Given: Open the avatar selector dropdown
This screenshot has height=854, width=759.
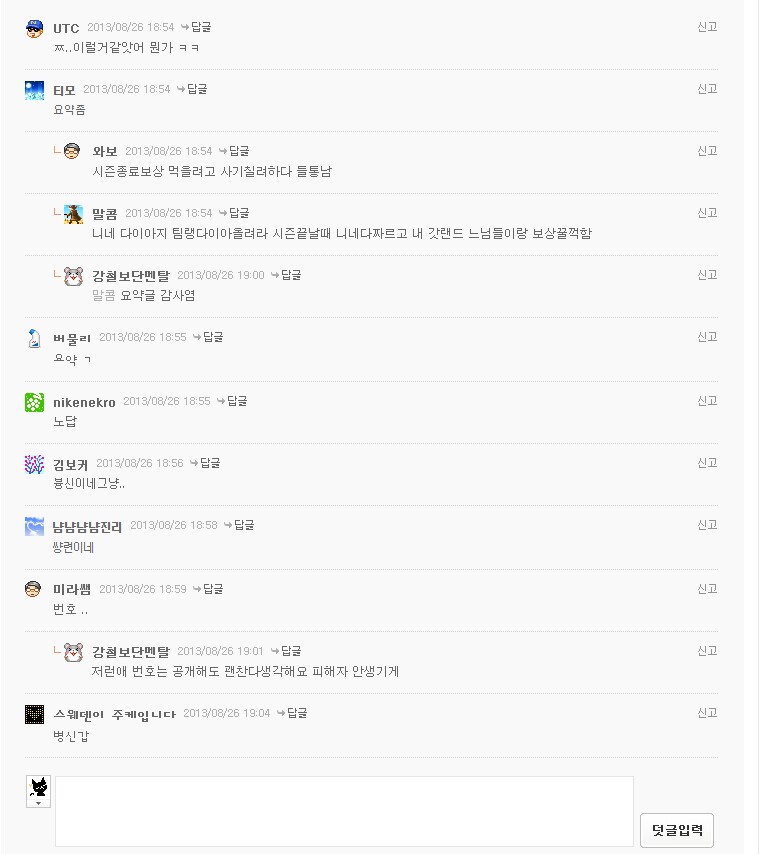Looking at the screenshot, I should 39,802.
